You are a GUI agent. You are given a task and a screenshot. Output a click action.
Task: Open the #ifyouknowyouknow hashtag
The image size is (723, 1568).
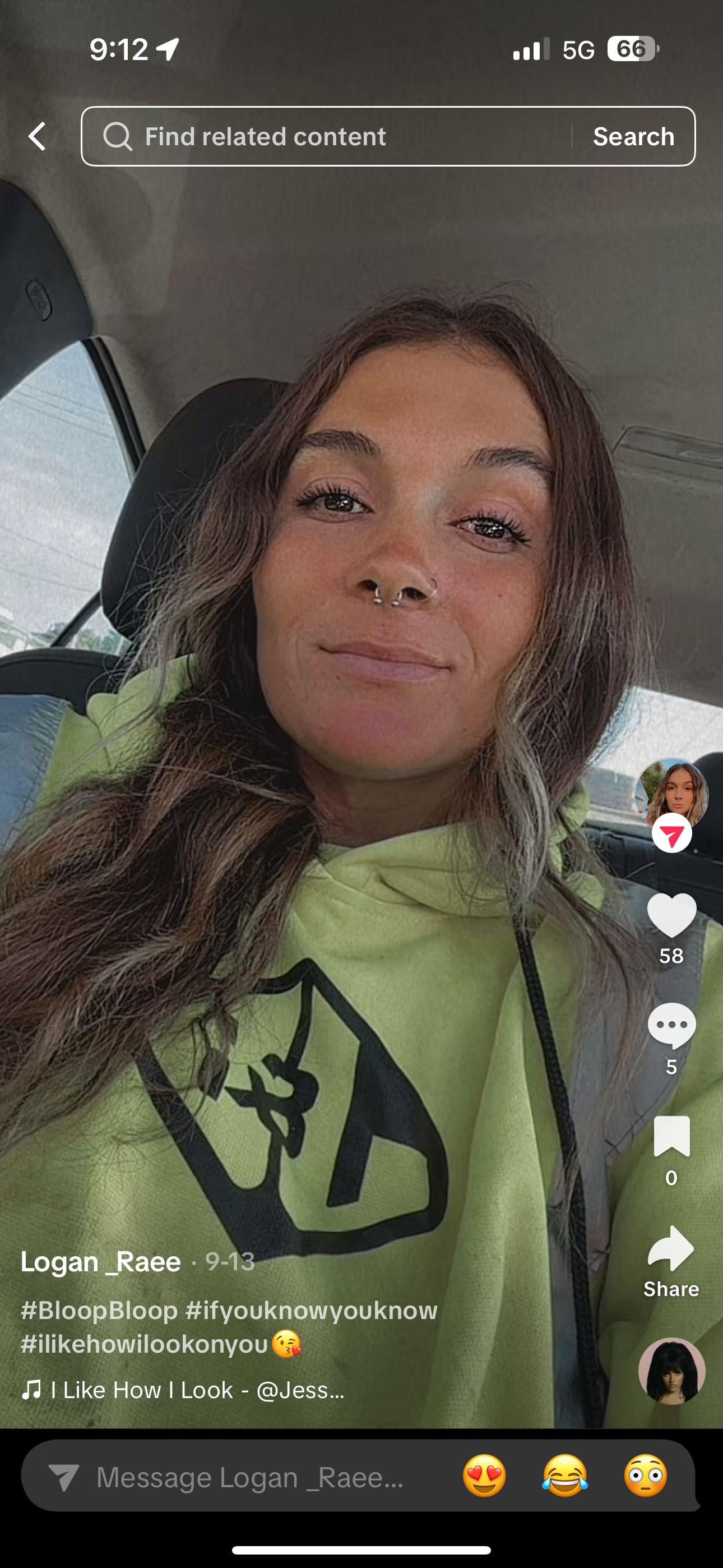point(312,1311)
